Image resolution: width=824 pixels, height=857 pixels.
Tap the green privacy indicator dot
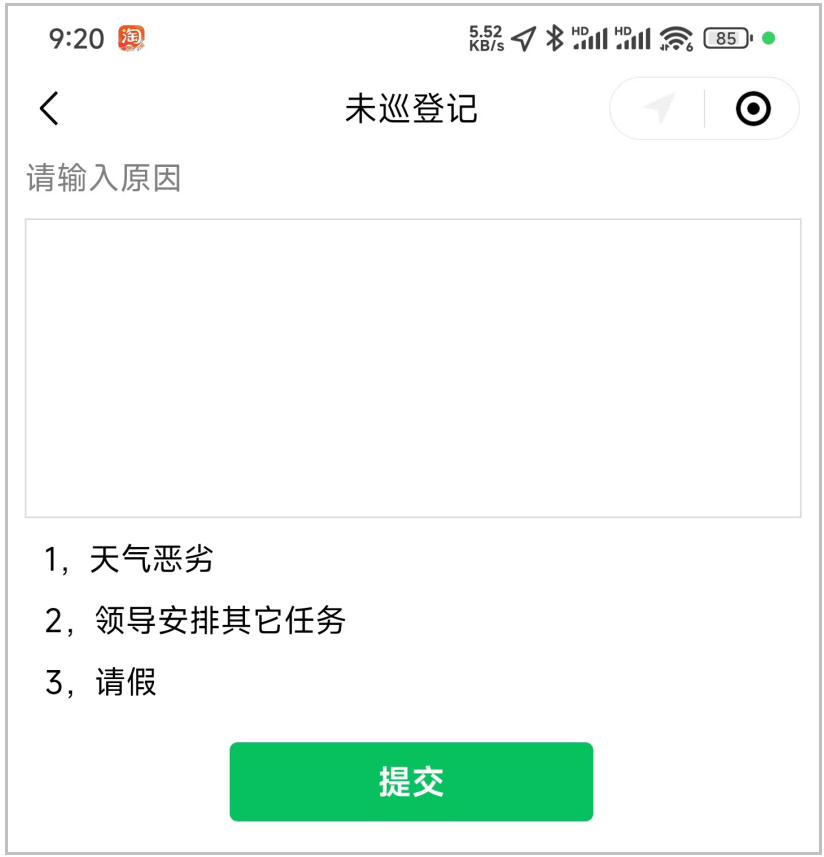[x=768, y=37]
